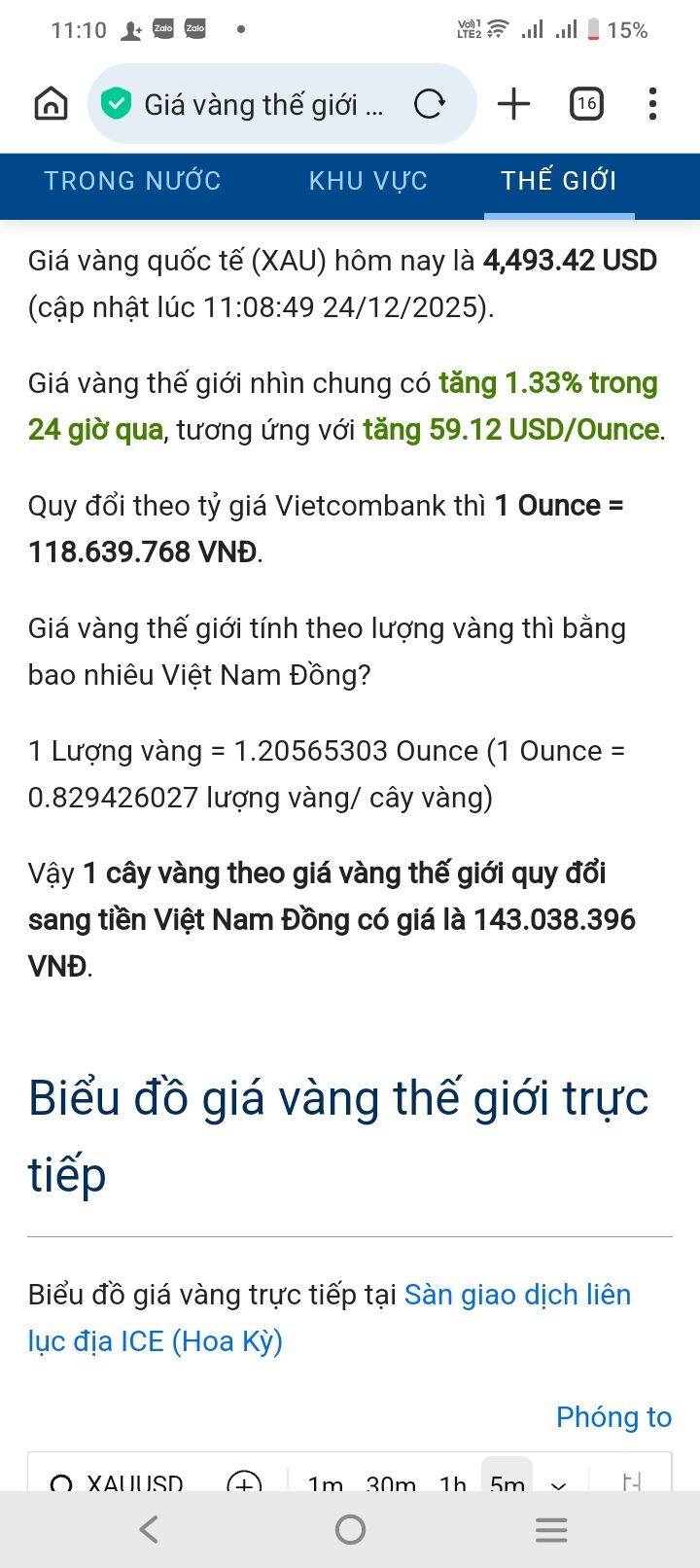Select the 5m chart interval

click(507, 1480)
